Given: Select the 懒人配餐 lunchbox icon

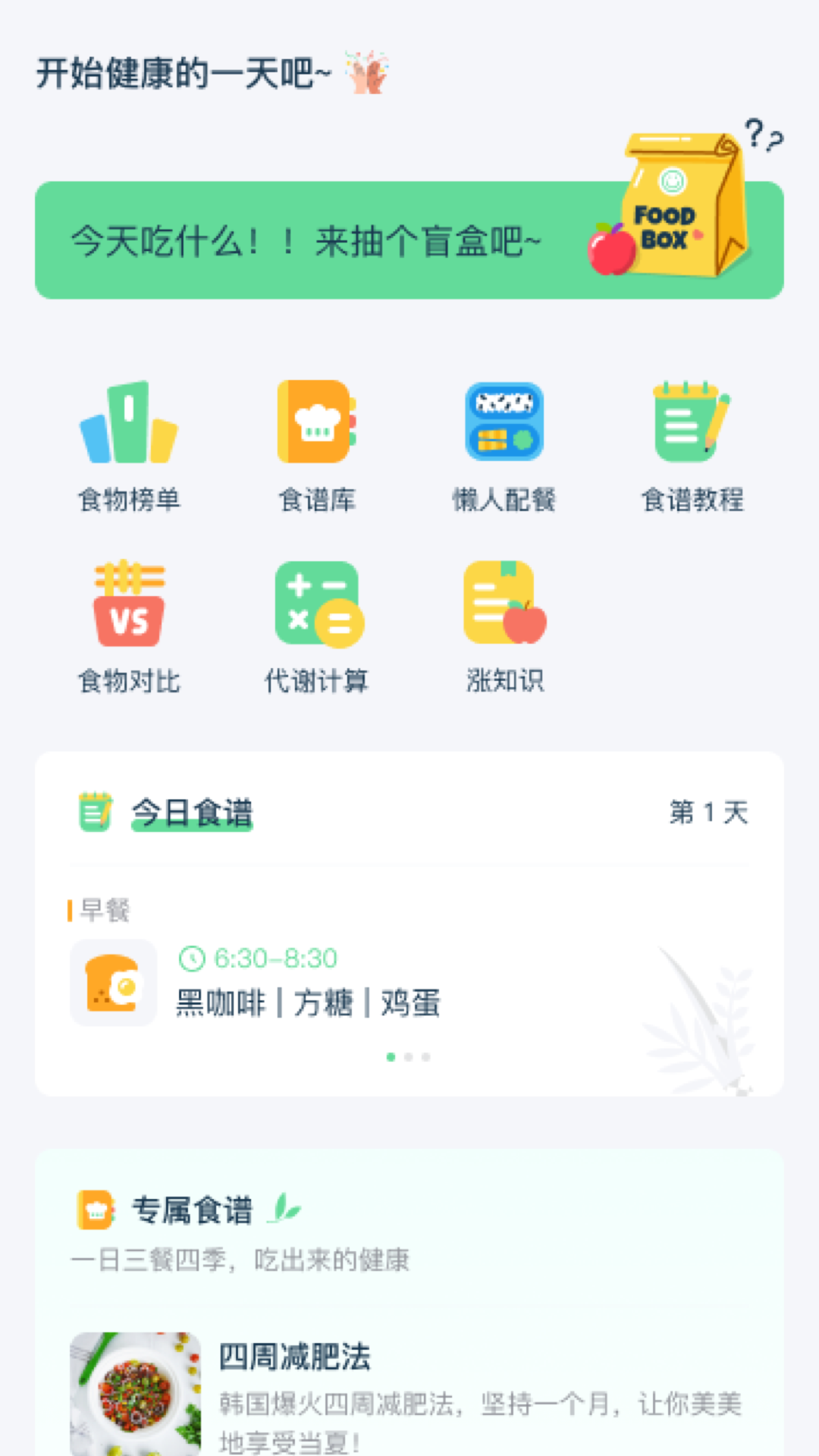Looking at the screenshot, I should coord(505,428).
